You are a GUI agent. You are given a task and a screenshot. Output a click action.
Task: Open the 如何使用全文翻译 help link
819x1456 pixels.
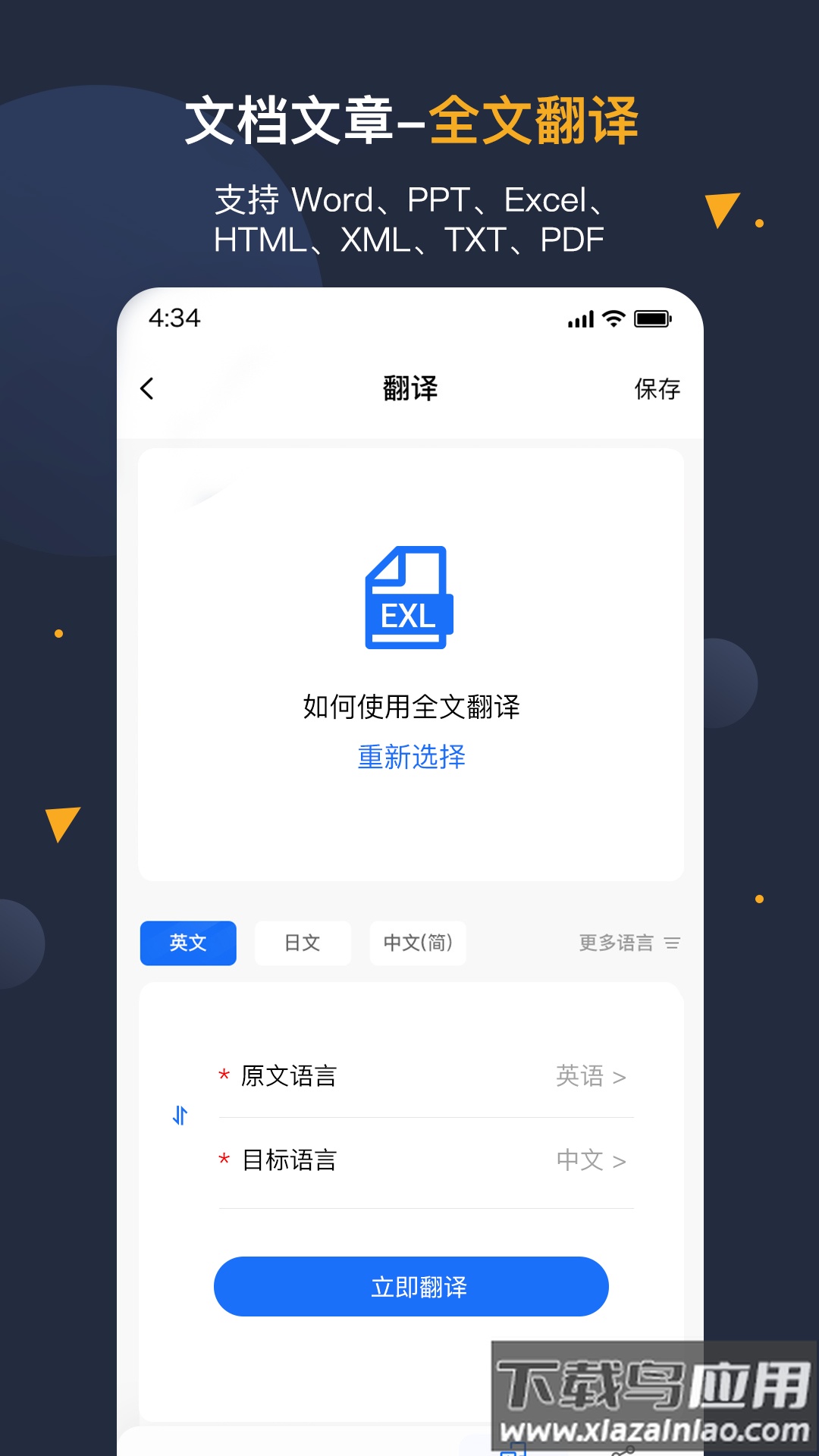[410, 705]
